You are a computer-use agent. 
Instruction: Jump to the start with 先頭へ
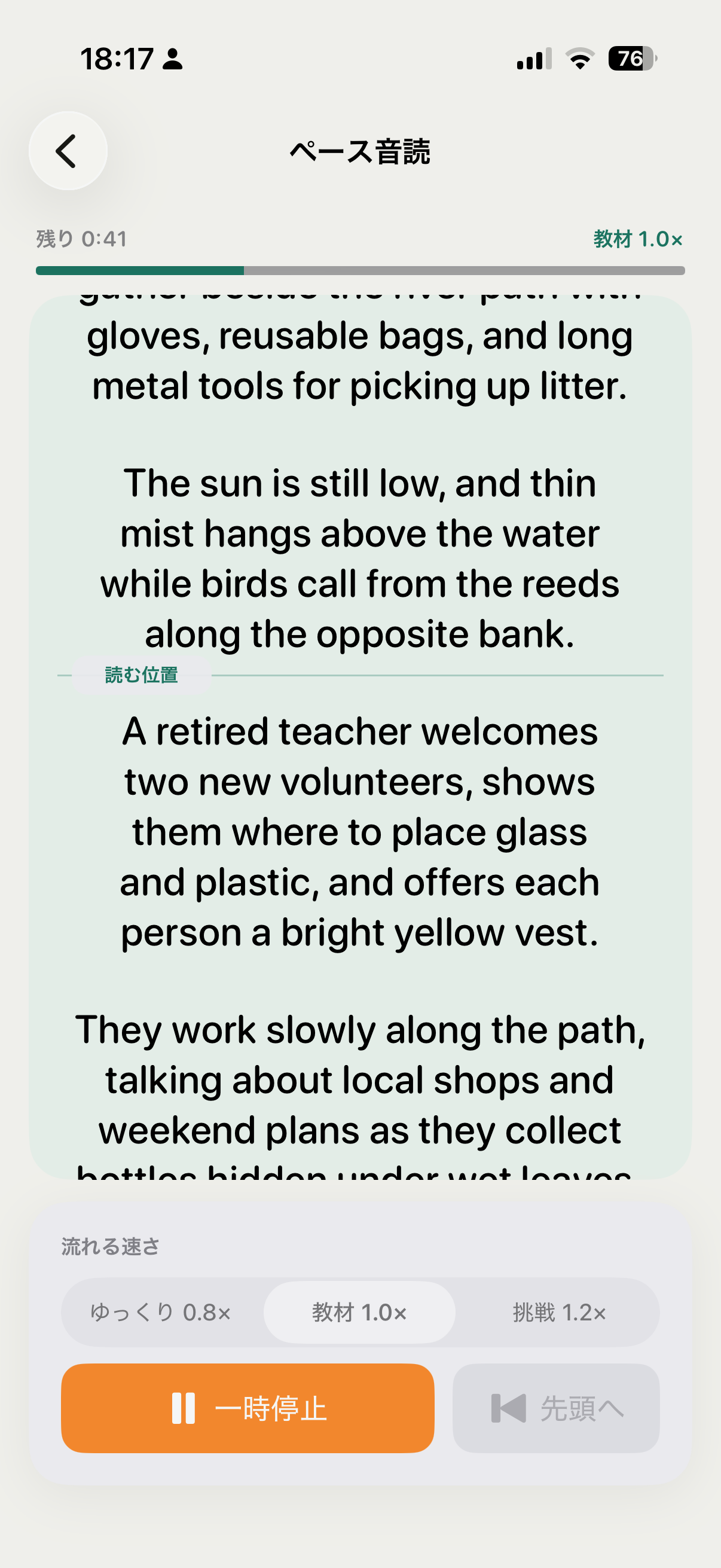[556, 1408]
